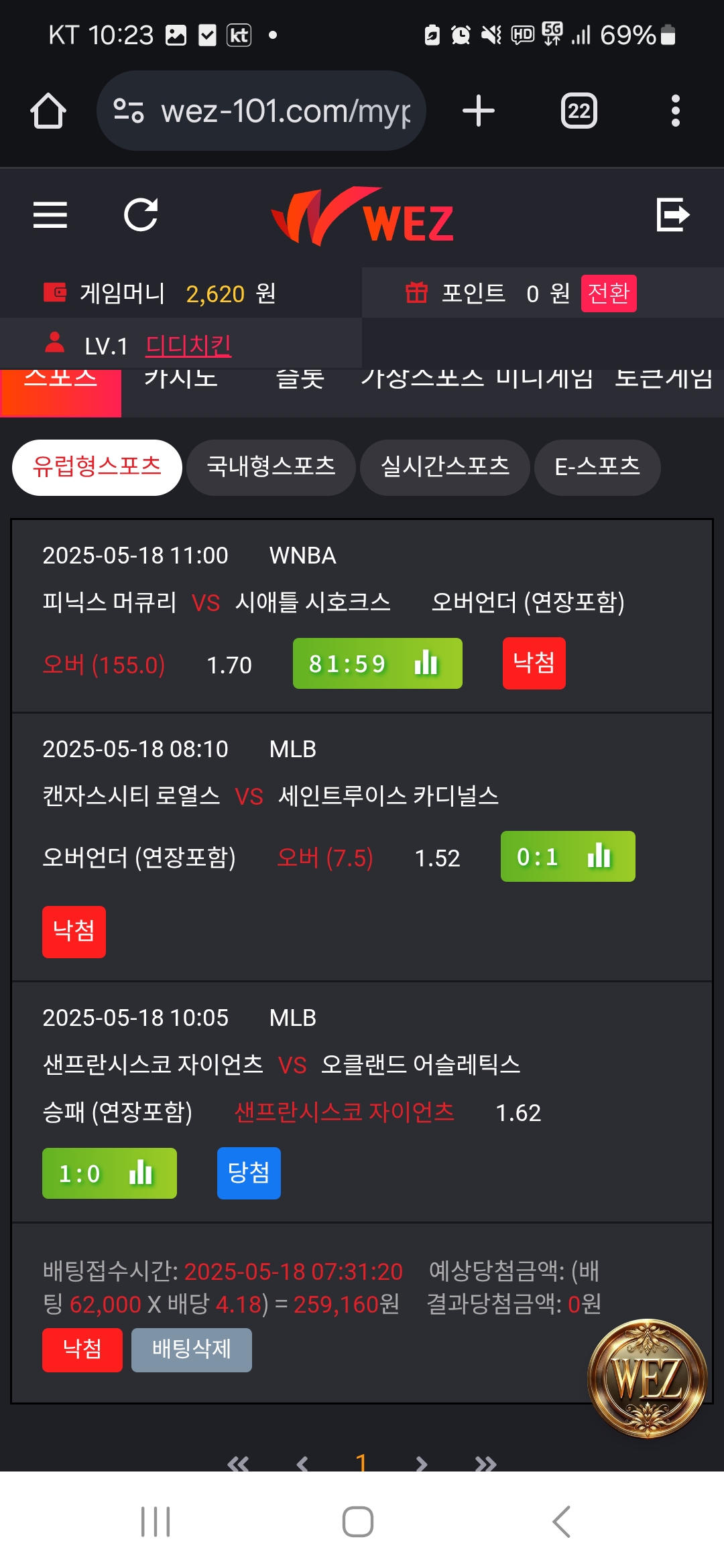
Task: Tap the floating WEZ gold badge
Action: (x=647, y=1378)
